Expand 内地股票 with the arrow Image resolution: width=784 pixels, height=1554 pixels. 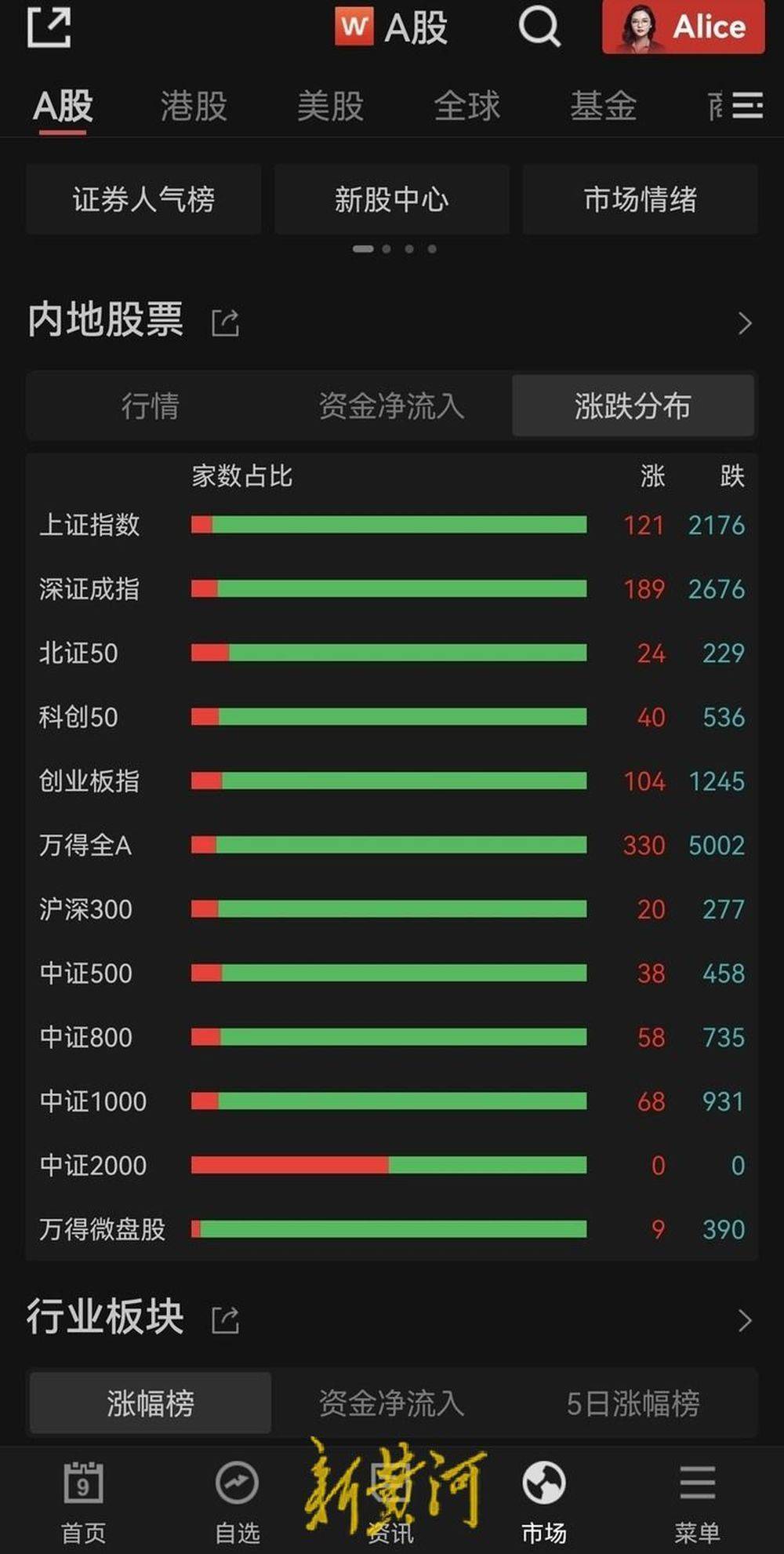[745, 323]
